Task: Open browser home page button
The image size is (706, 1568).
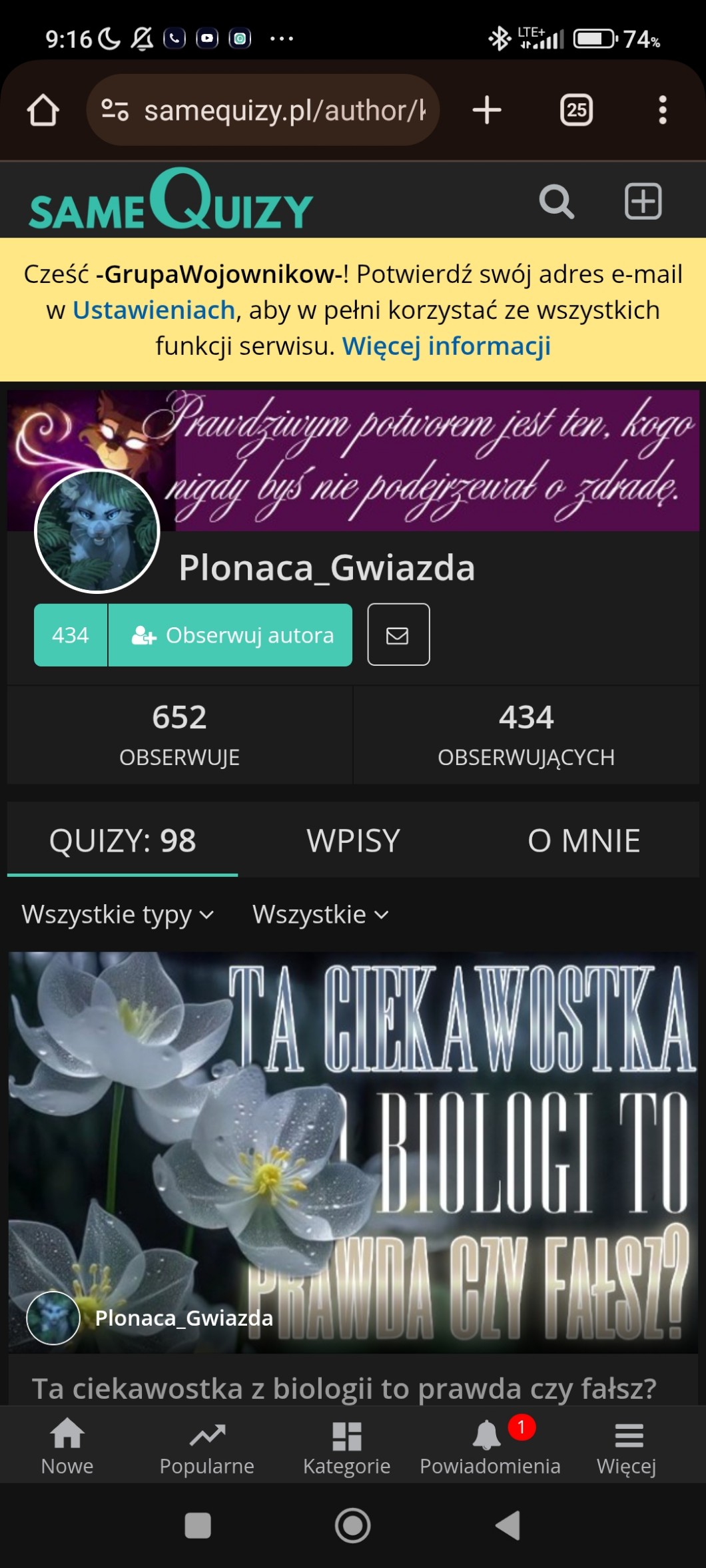Action: [43, 111]
